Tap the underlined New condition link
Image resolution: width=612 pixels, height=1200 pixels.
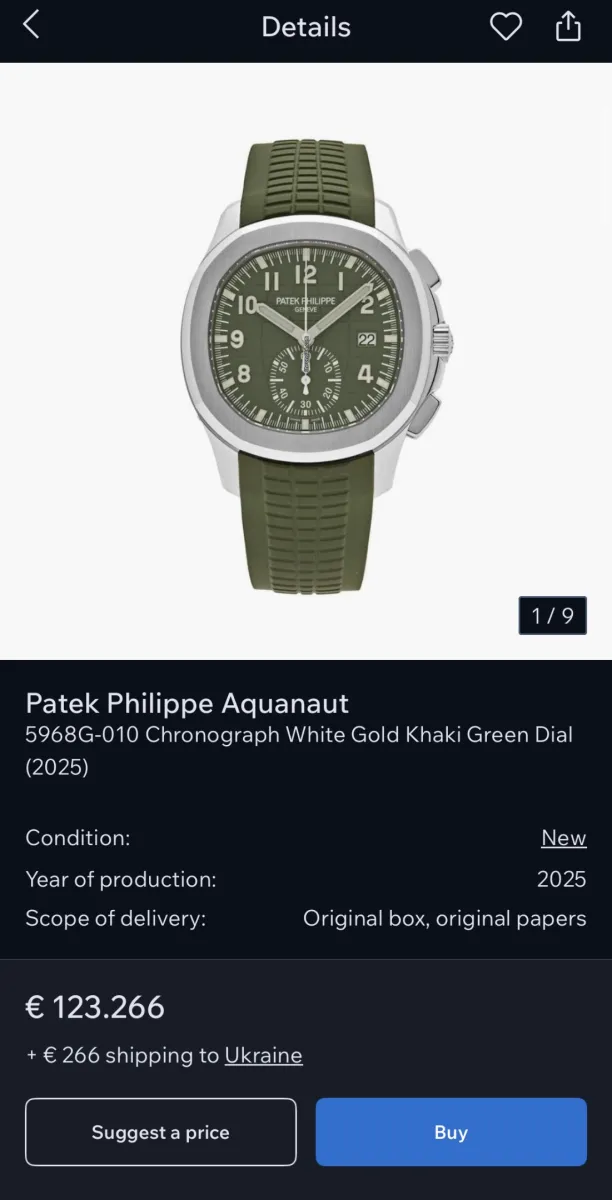click(x=563, y=838)
